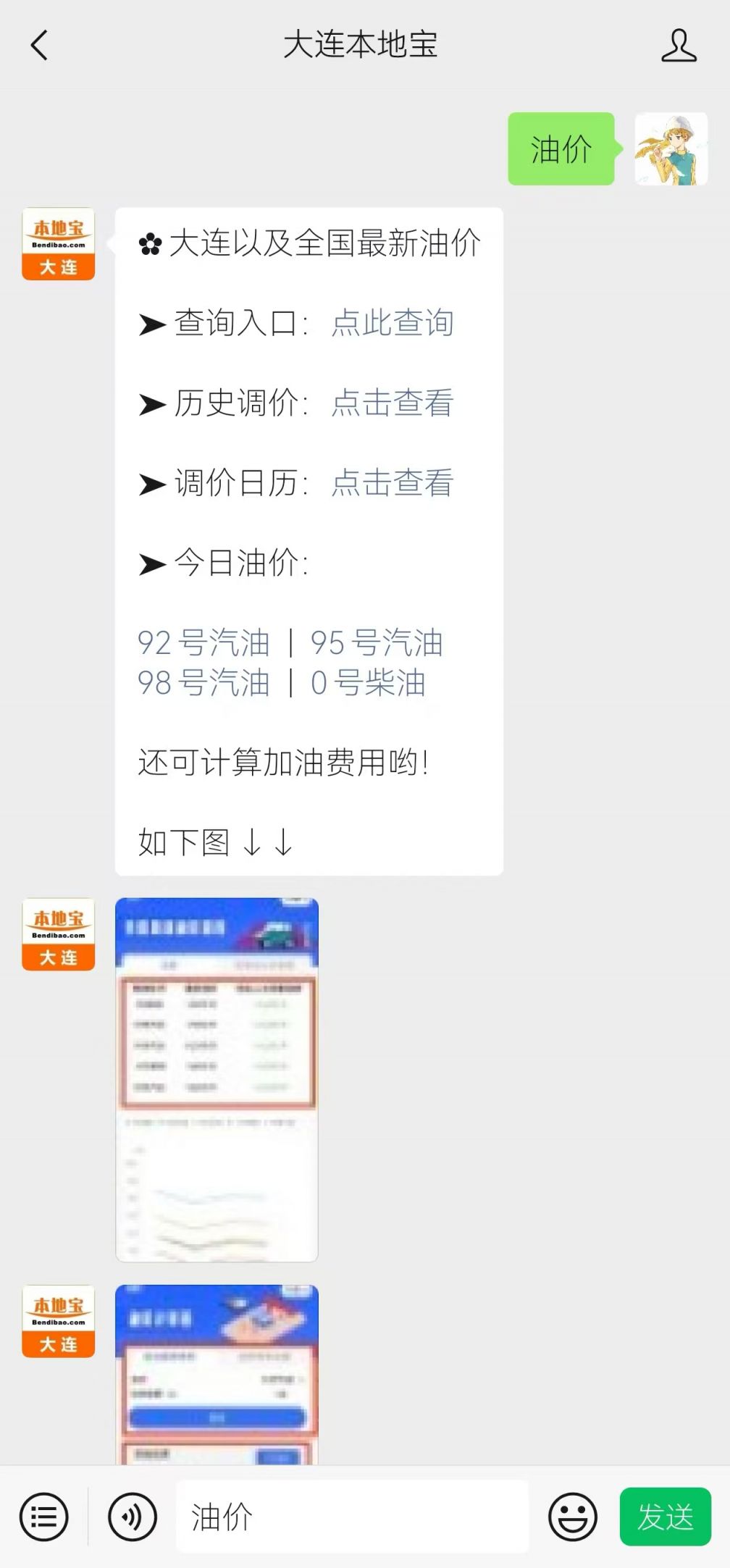
Task: Check 98号汽油 price link
Action: (x=204, y=683)
